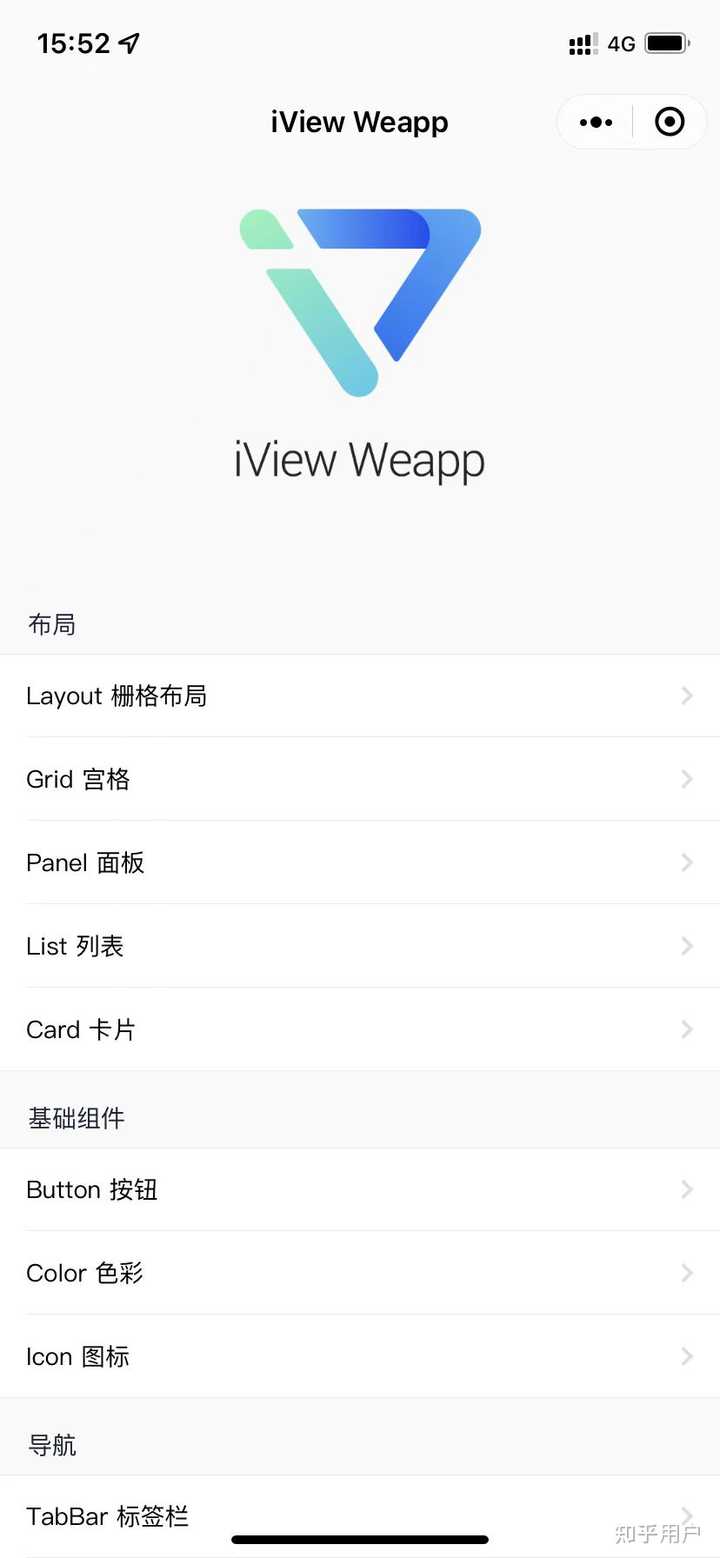Image resolution: width=720 pixels, height=1558 pixels.
Task: Open Grid 宫格 component page
Action: coord(360,779)
